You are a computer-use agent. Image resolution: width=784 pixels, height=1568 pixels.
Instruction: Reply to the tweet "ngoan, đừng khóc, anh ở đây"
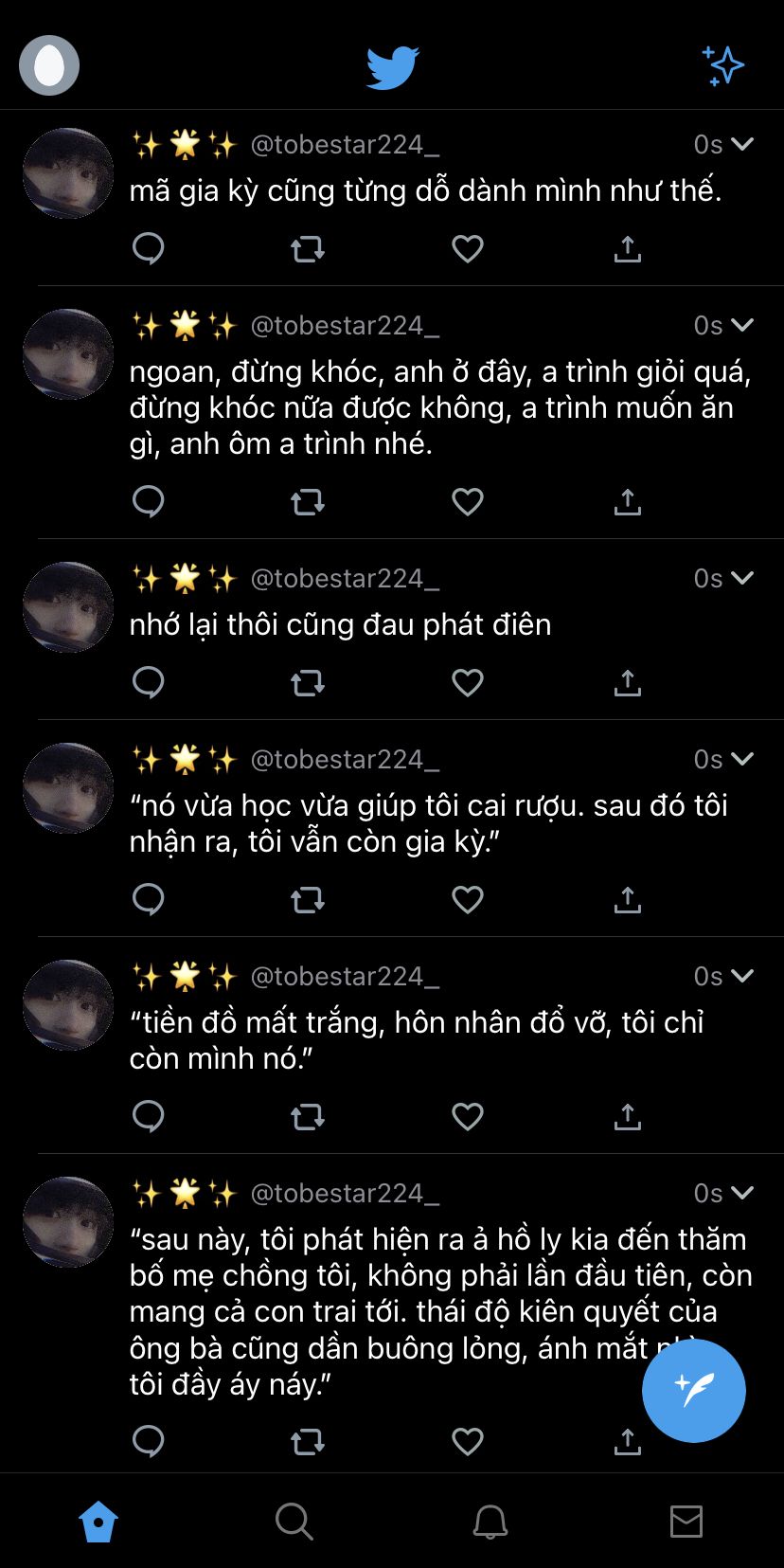point(149,502)
